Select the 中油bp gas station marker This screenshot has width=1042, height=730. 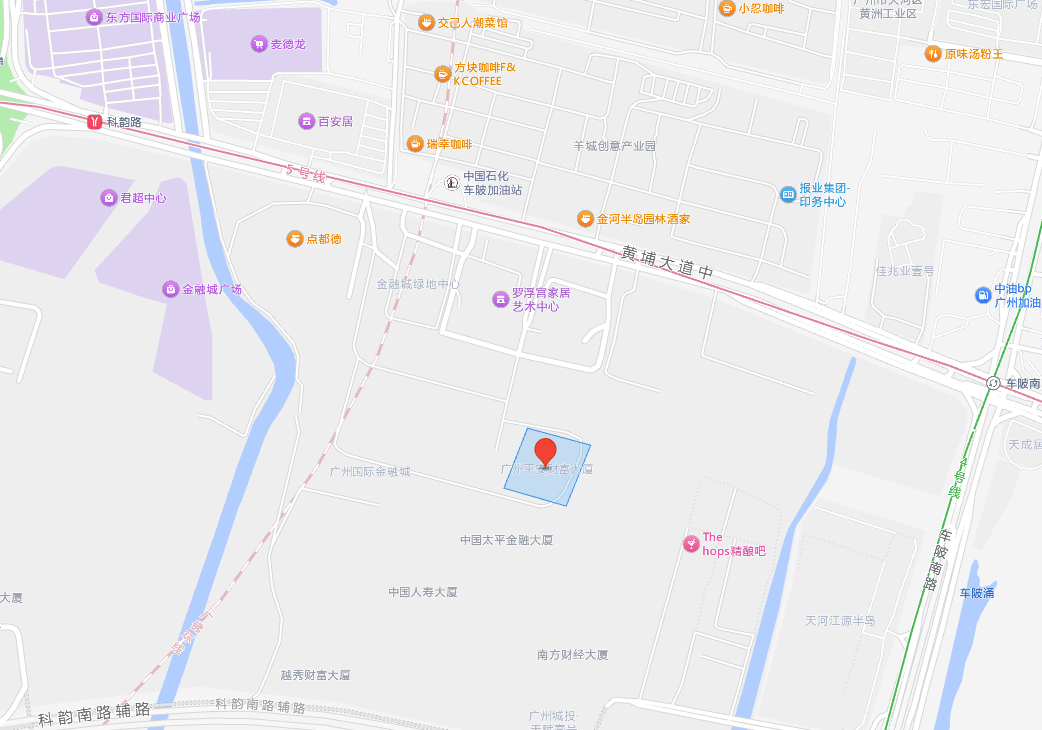pos(983,295)
